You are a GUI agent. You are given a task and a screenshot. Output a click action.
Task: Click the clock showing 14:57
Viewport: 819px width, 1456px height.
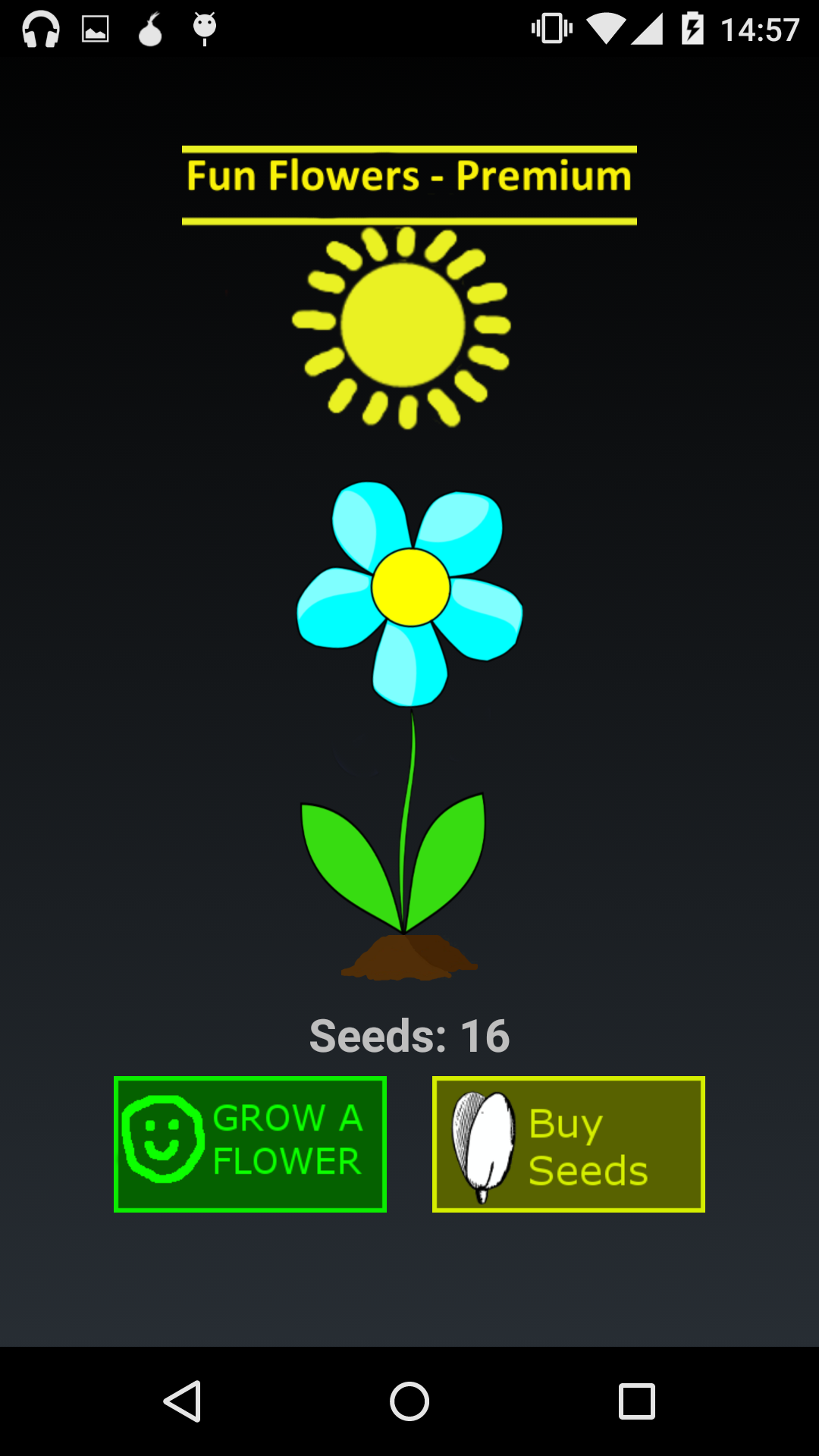pos(758,29)
